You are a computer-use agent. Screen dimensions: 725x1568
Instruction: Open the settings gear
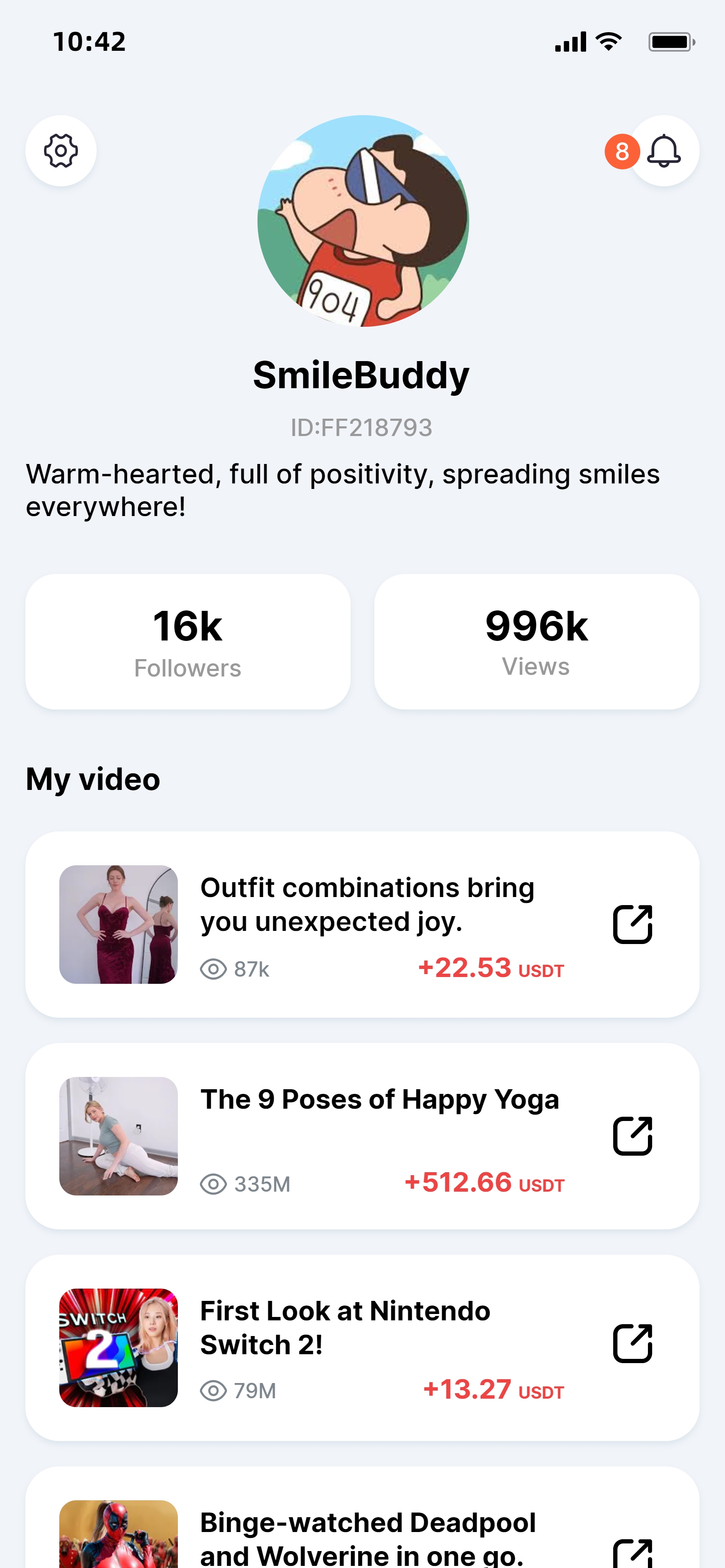click(61, 151)
